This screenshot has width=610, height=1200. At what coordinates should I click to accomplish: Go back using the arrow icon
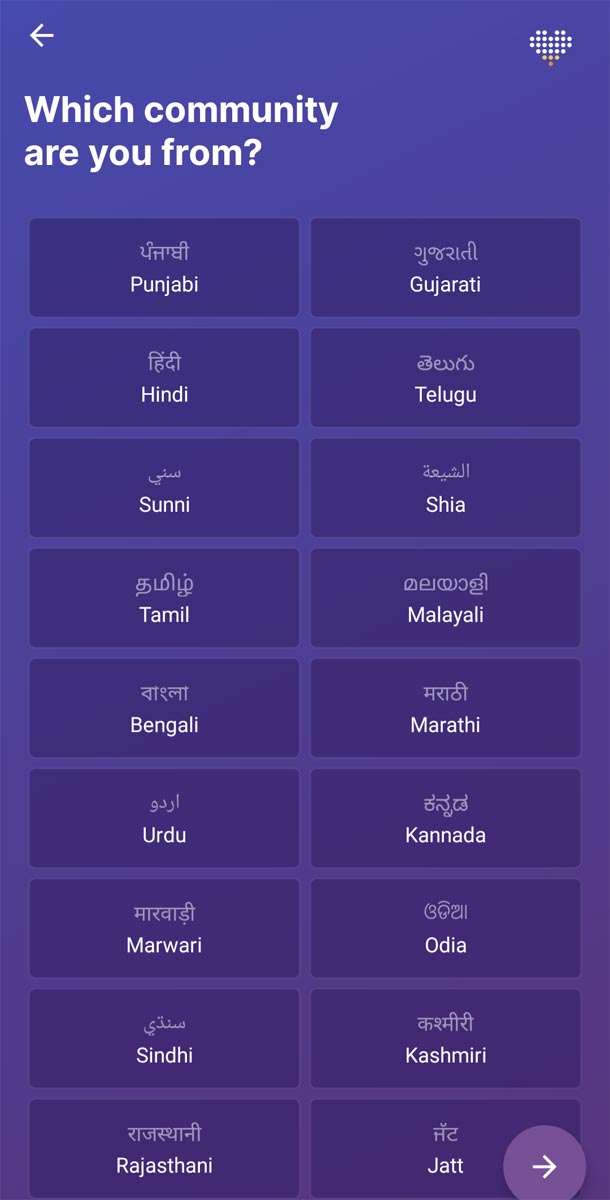41,36
